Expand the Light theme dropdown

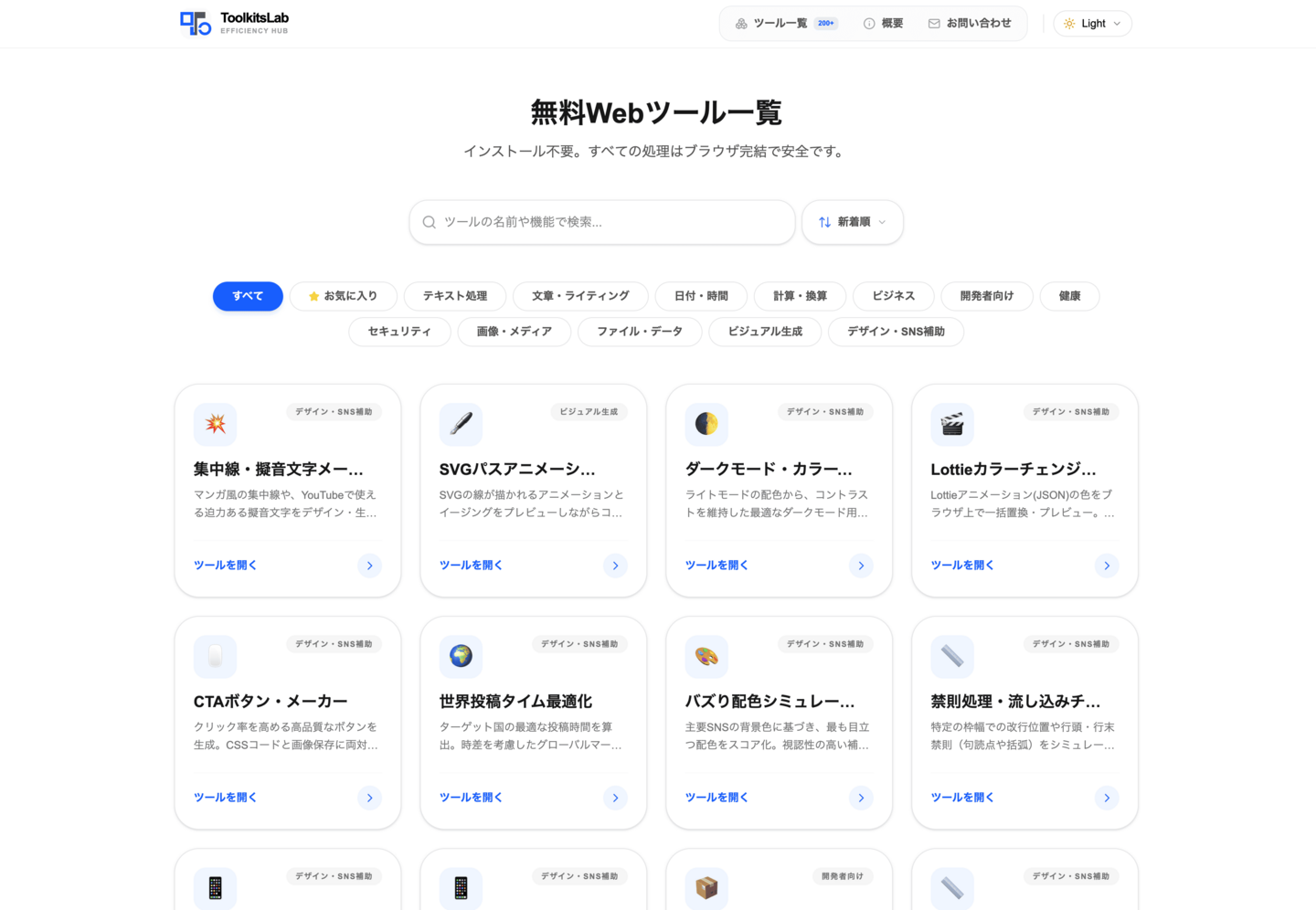pos(1092,24)
